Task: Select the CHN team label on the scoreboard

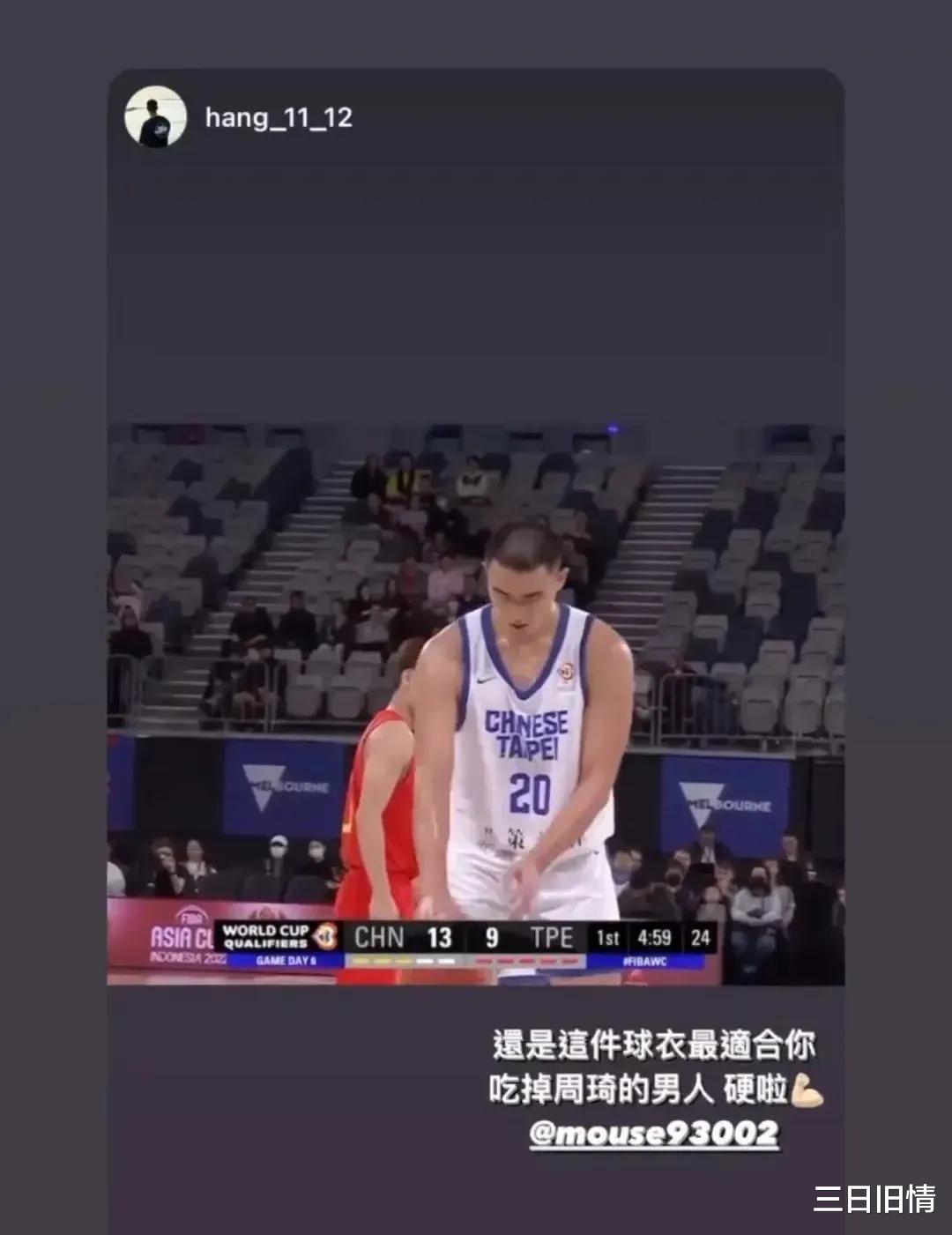Action: click(x=380, y=937)
